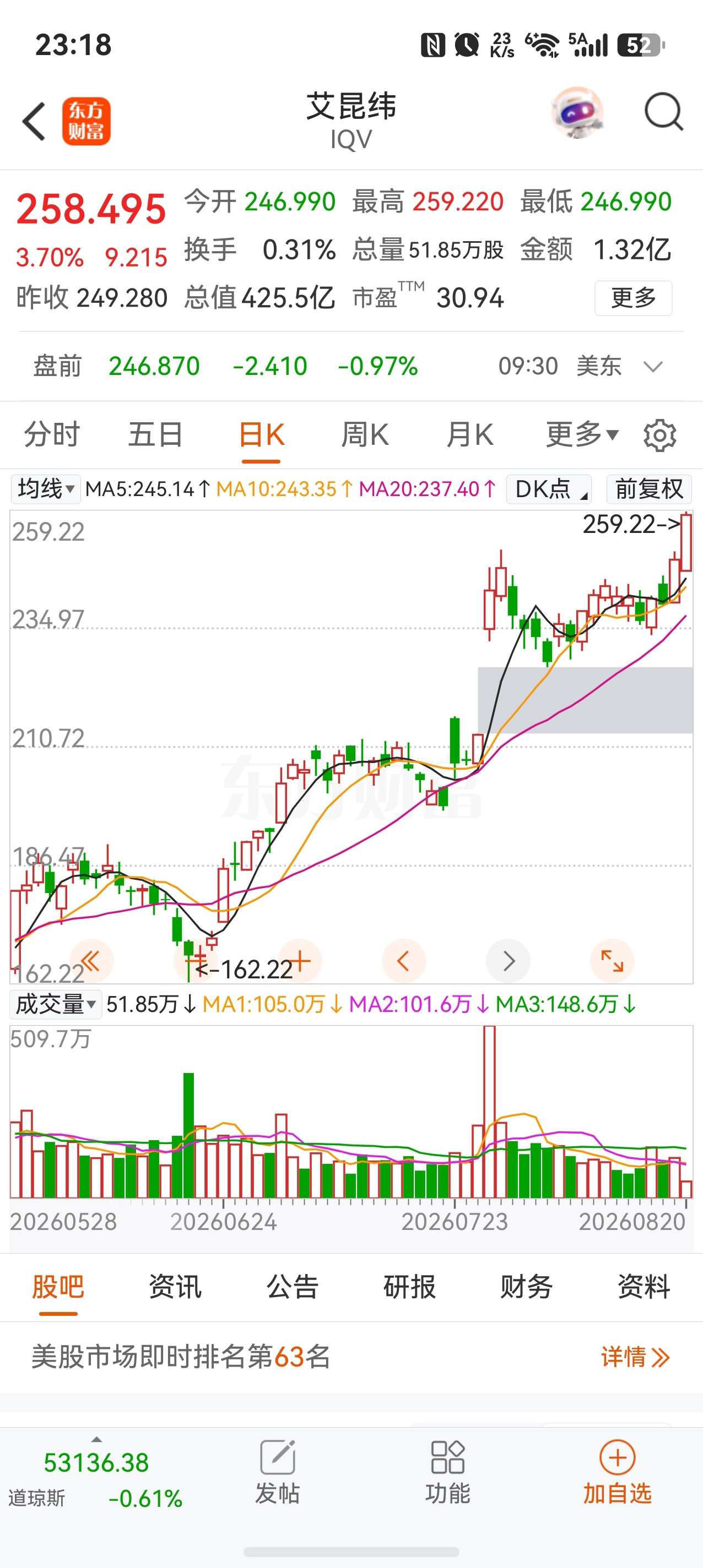Tap 发帖 to write a post
This screenshot has width=703, height=1568.
point(277,1472)
